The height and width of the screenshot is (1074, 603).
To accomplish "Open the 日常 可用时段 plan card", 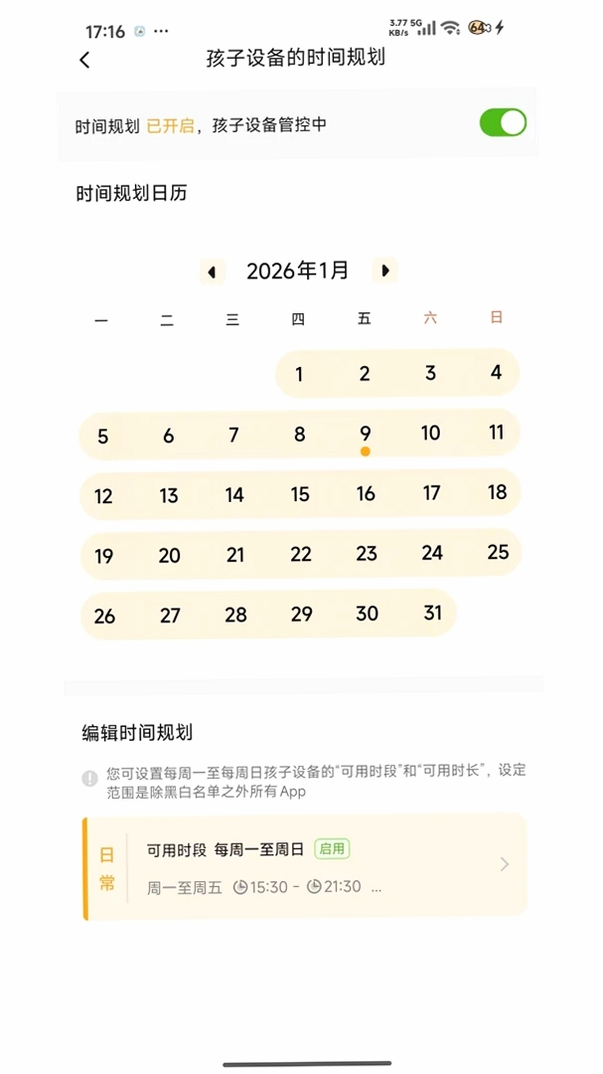I will click(x=305, y=867).
